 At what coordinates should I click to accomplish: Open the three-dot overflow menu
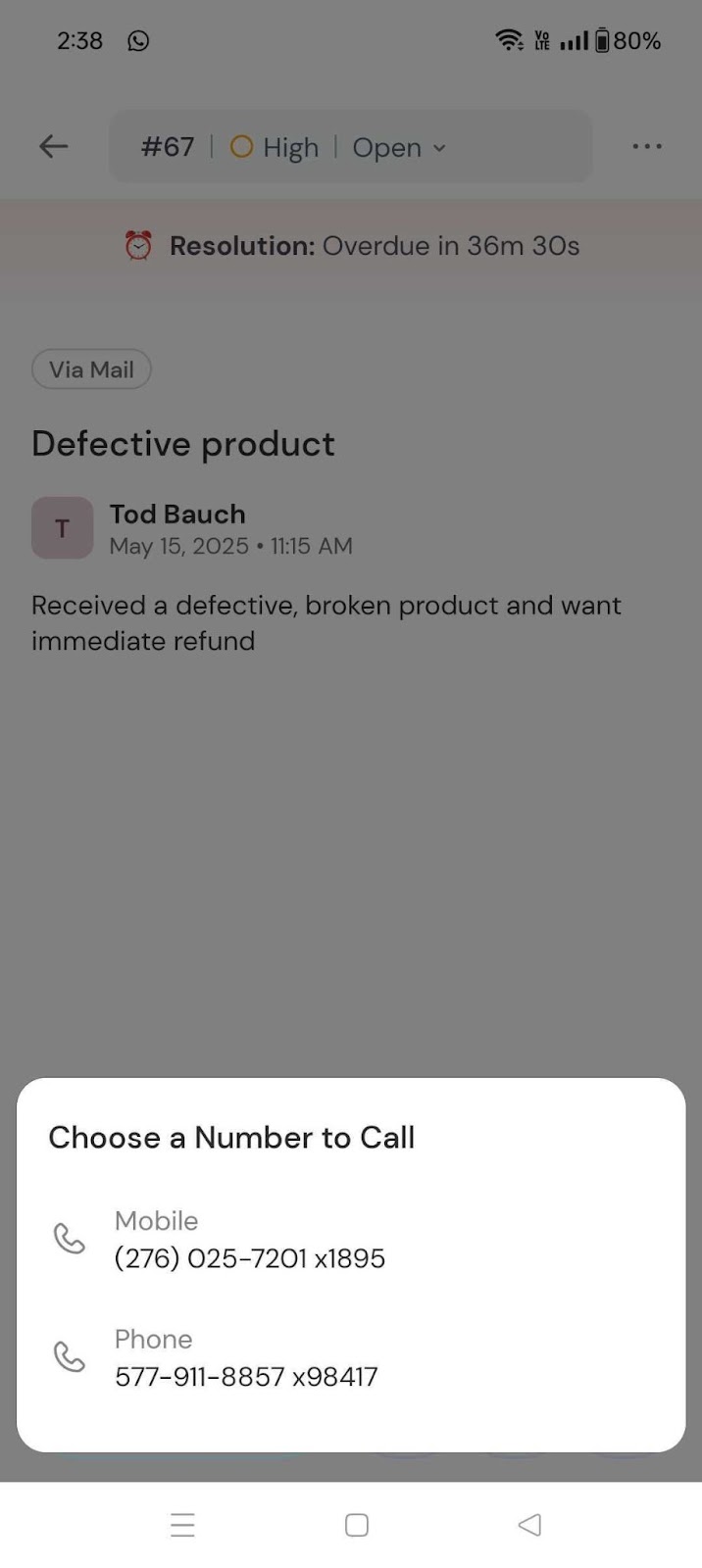[x=646, y=147]
